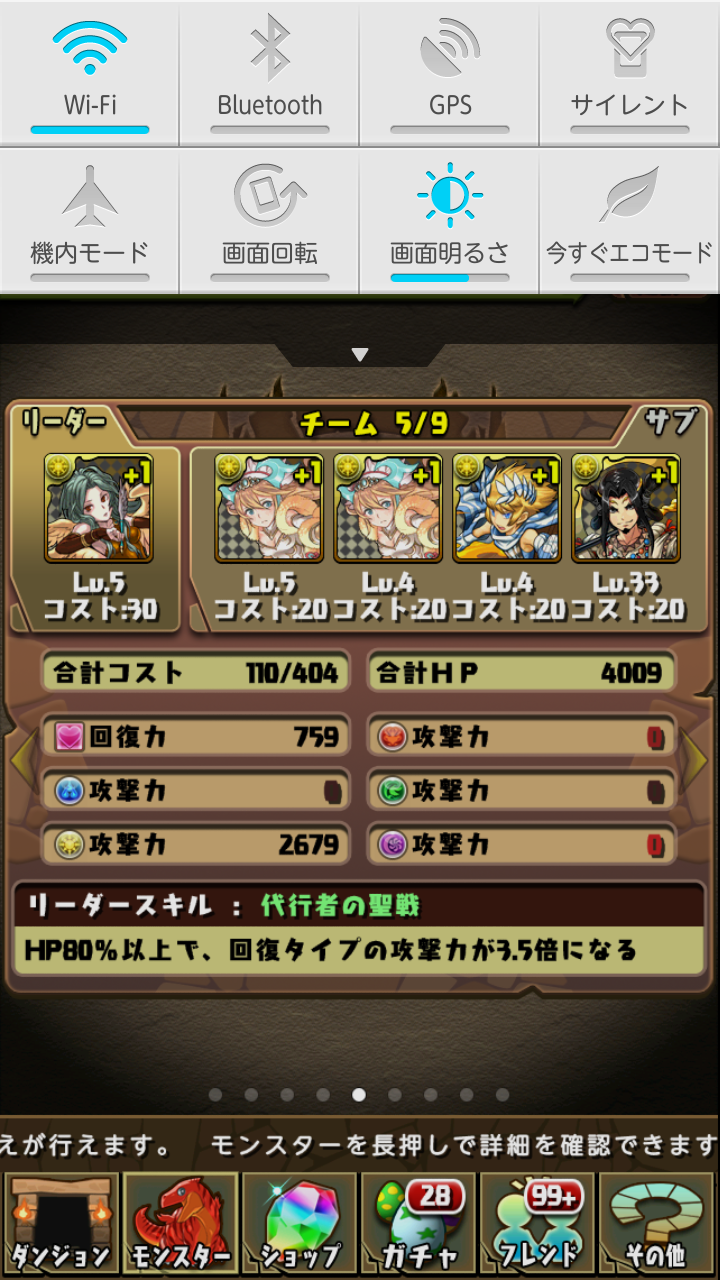Toggle the Wi-Fi quick setting
This screenshot has width=720, height=1280.
coord(90,73)
